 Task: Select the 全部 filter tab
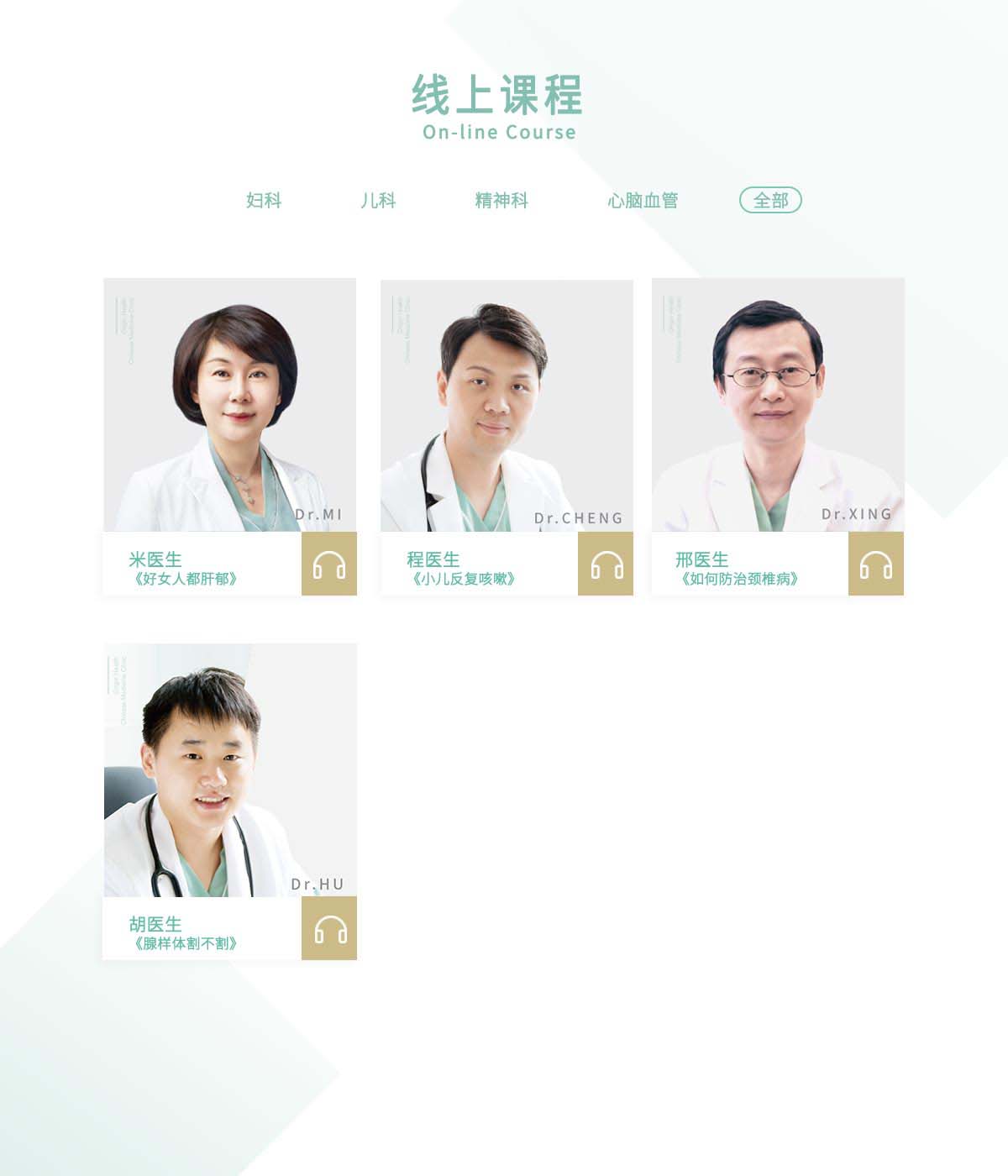770,201
